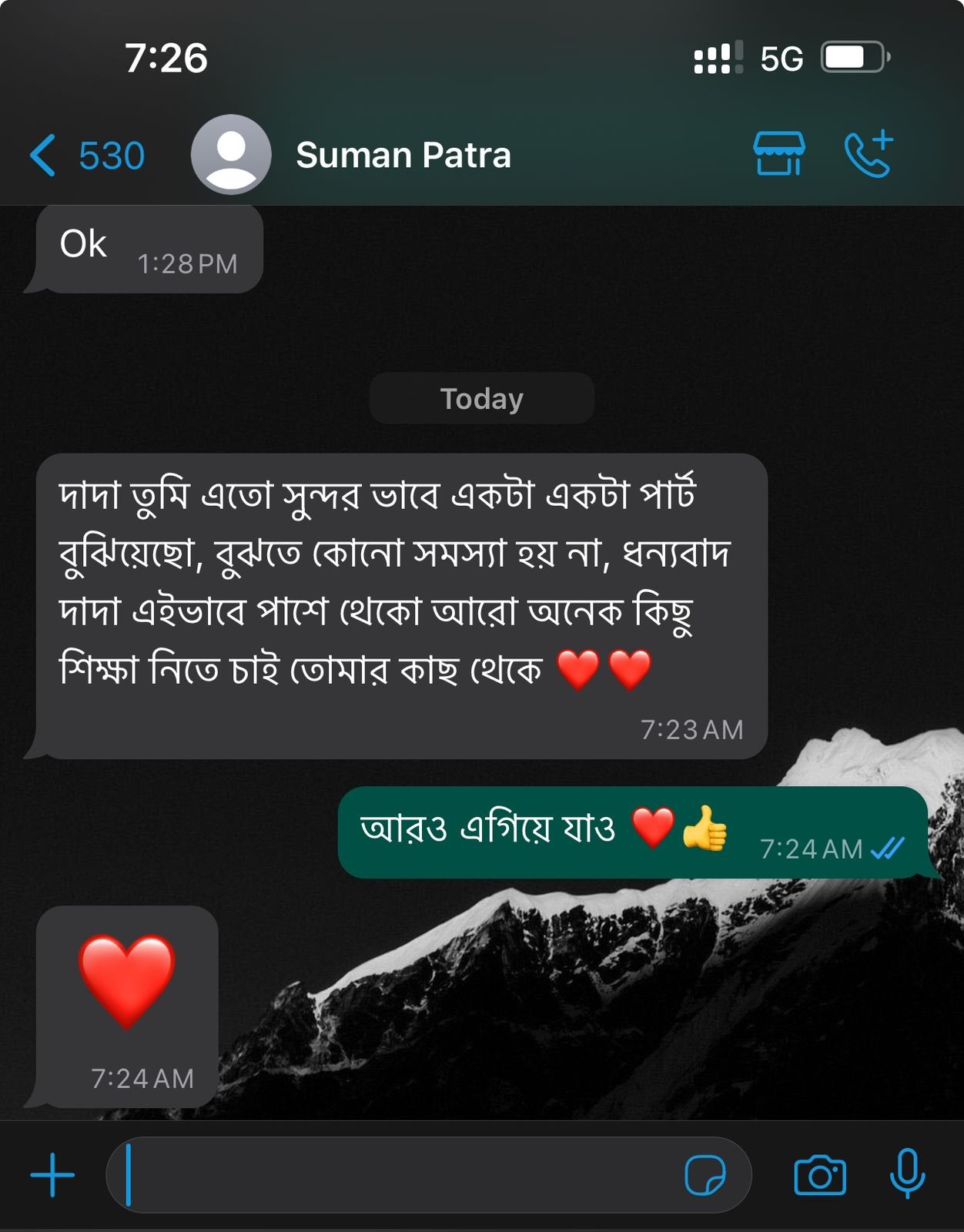
Task: Start a call with Suman Patra
Action: 869,154
